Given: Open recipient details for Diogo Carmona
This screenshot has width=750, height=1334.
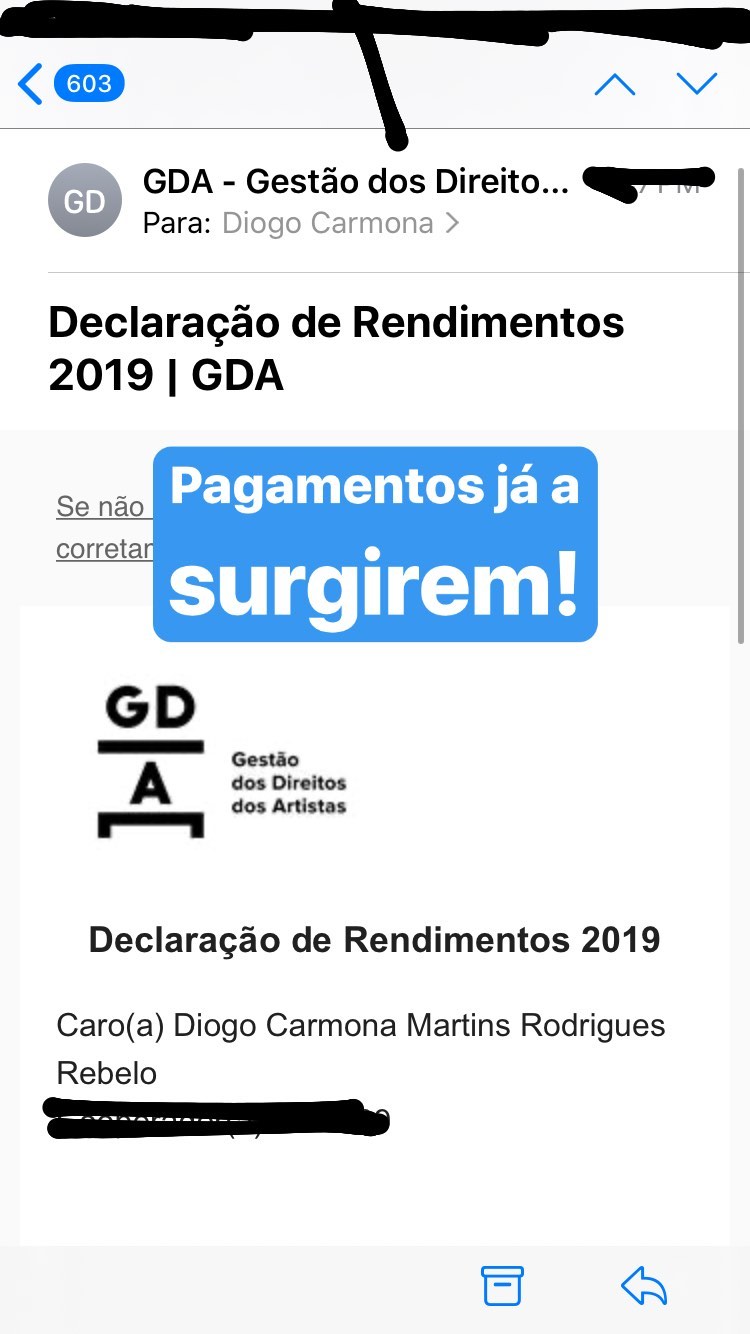Looking at the screenshot, I should (x=339, y=223).
